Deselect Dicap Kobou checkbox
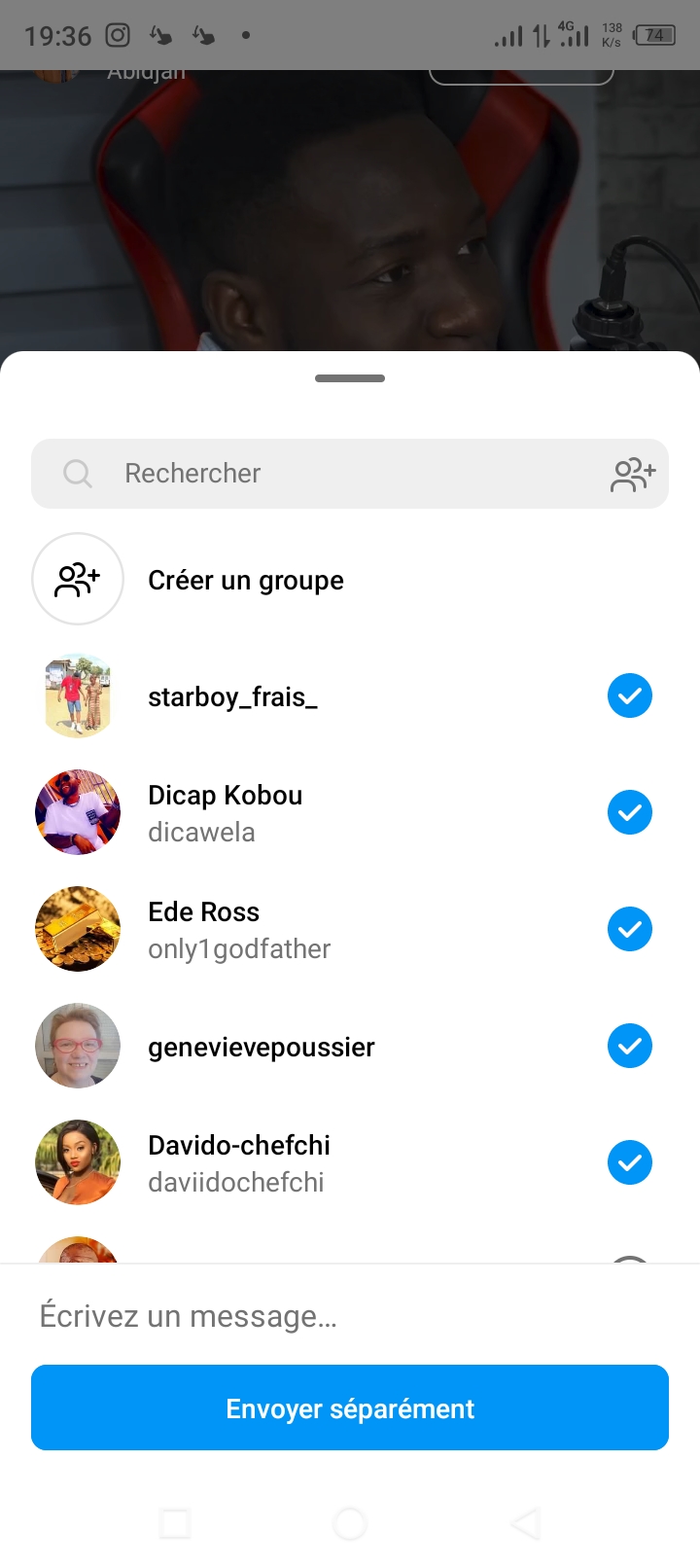The width and height of the screenshot is (700, 1568). click(629, 813)
